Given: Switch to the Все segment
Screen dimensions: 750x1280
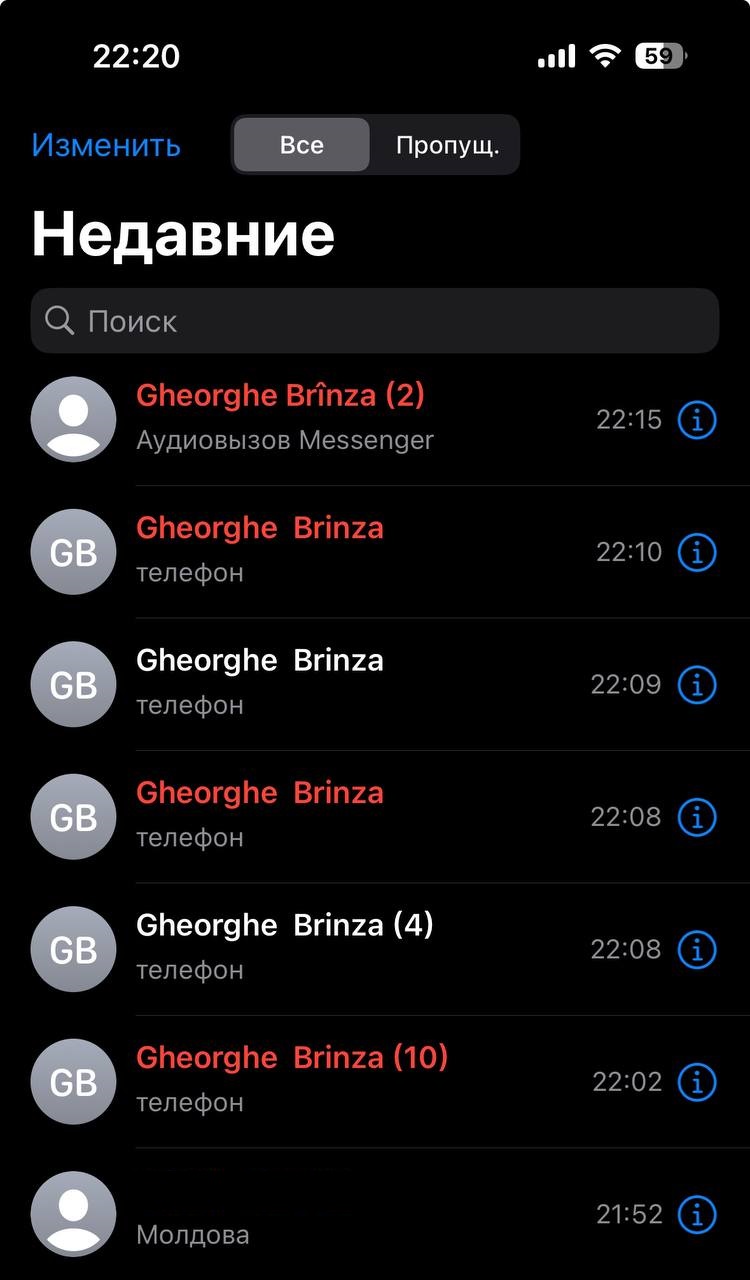Looking at the screenshot, I should coord(301,145).
